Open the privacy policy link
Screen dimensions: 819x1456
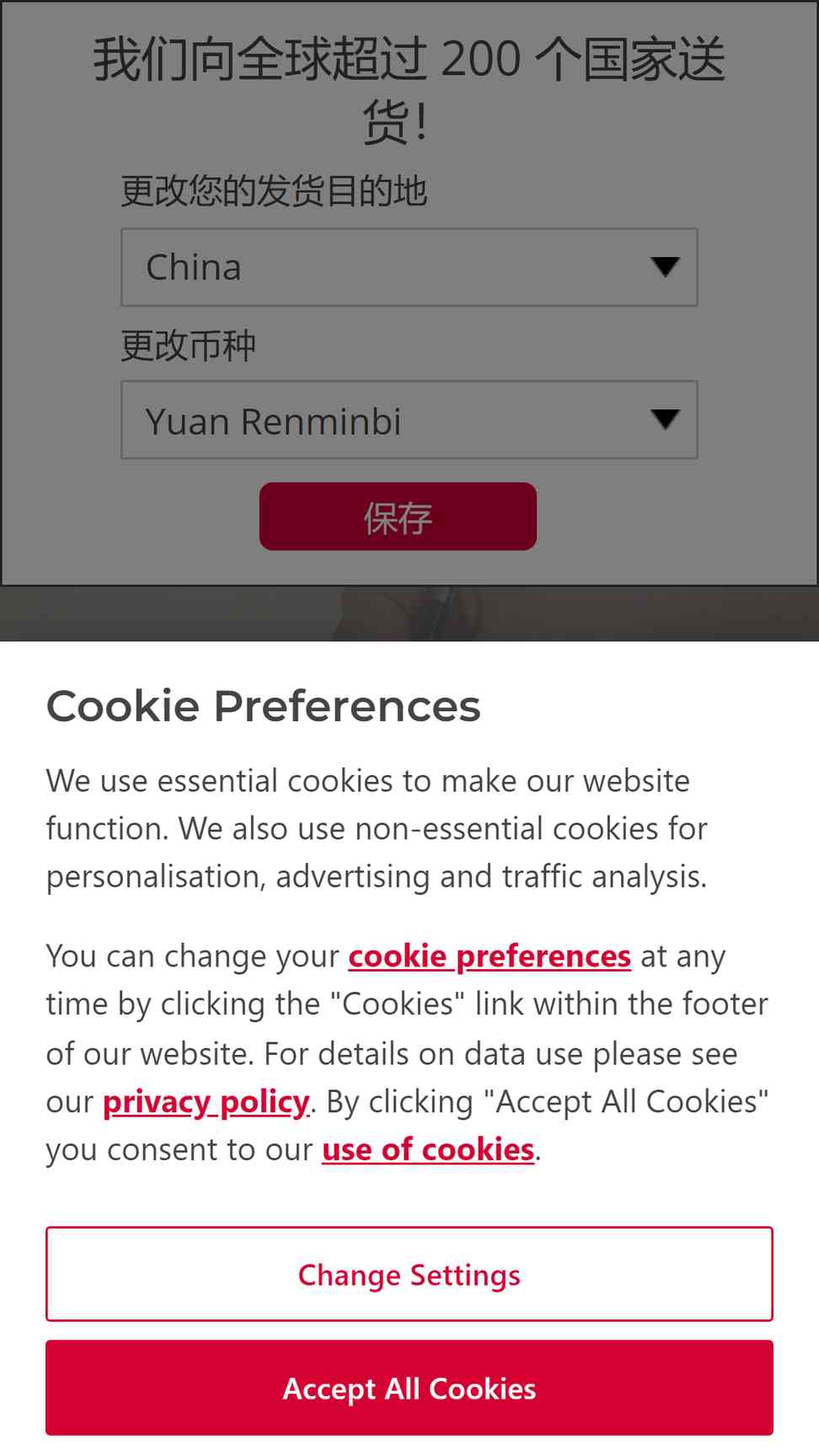coord(206,1102)
